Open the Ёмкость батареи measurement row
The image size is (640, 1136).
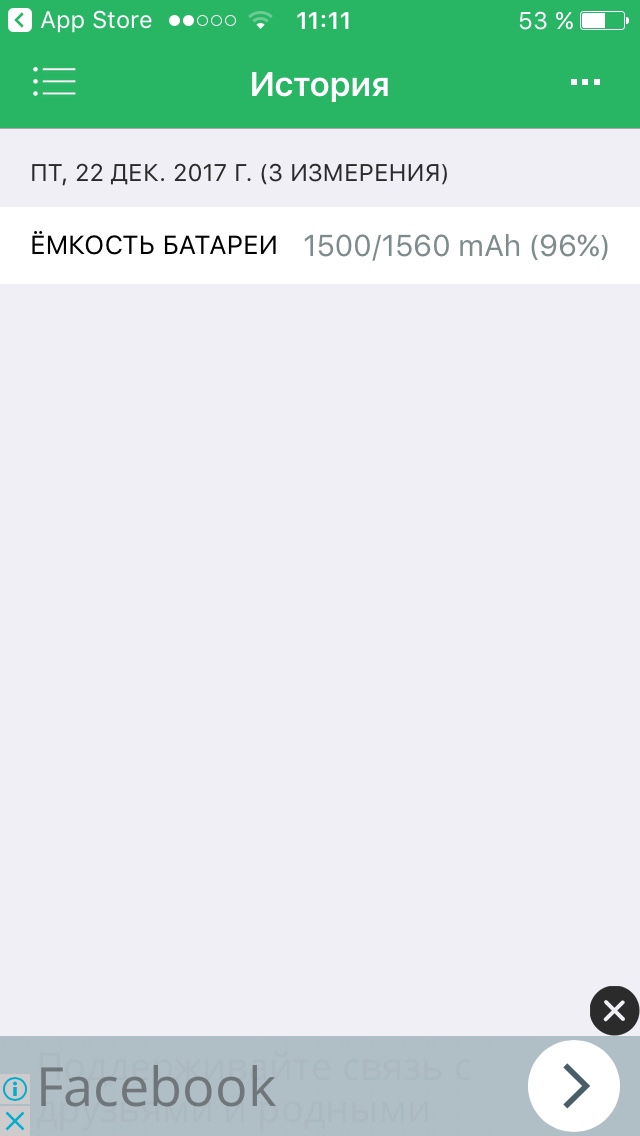(320, 246)
